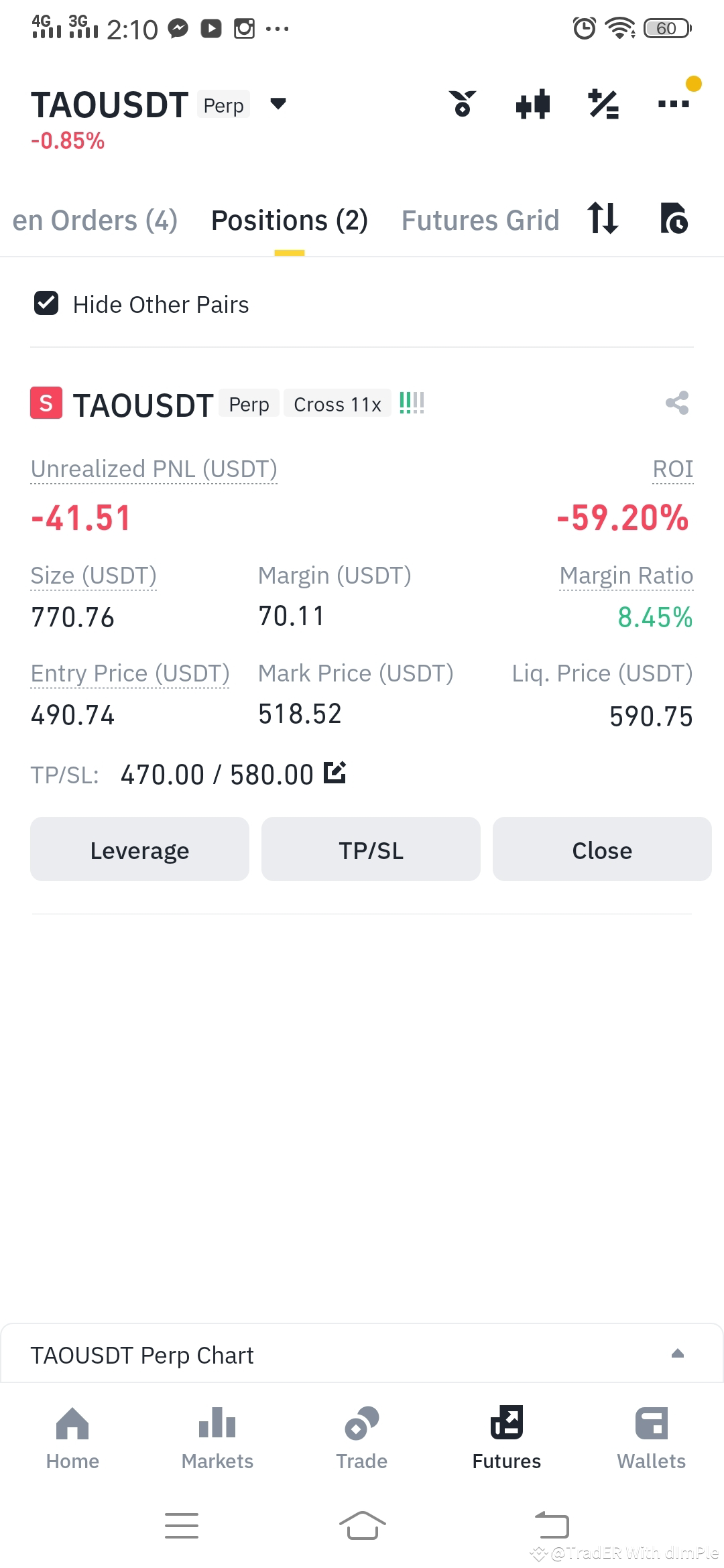Open the Open Orders tab
This screenshot has width=724, height=1568.
point(95,219)
